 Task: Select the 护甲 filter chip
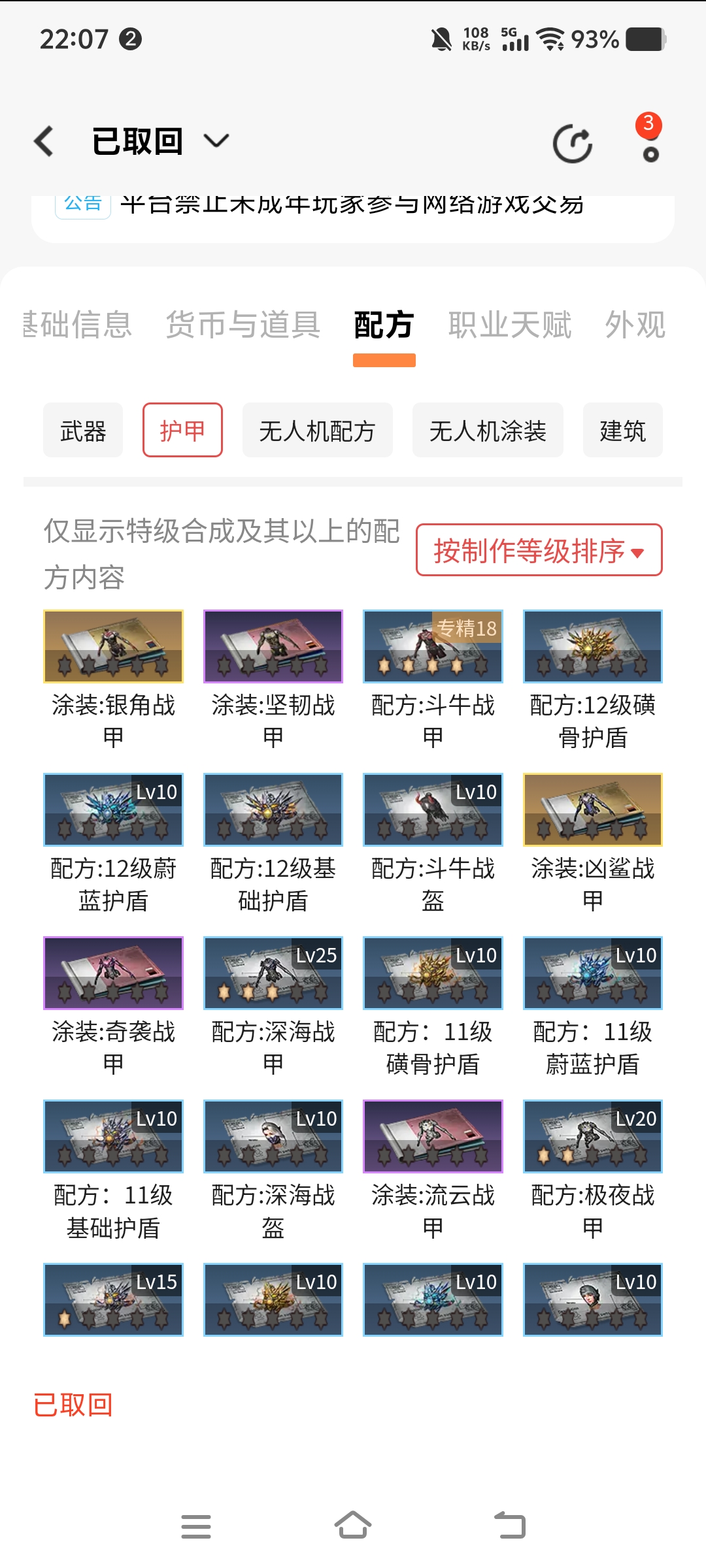tap(182, 431)
